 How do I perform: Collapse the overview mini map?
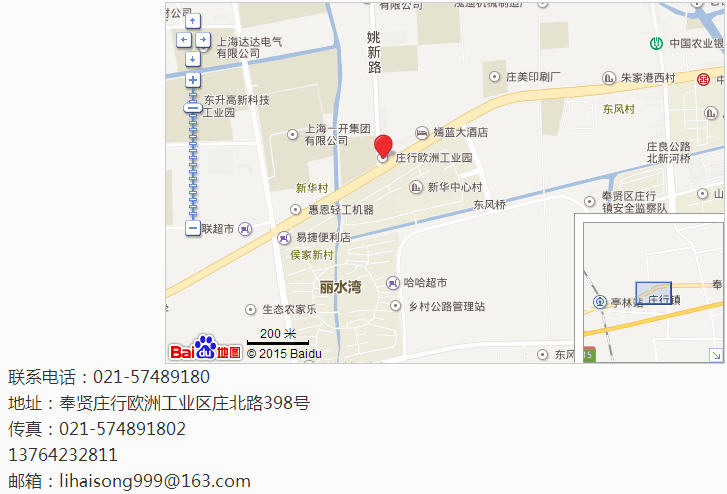(x=716, y=355)
